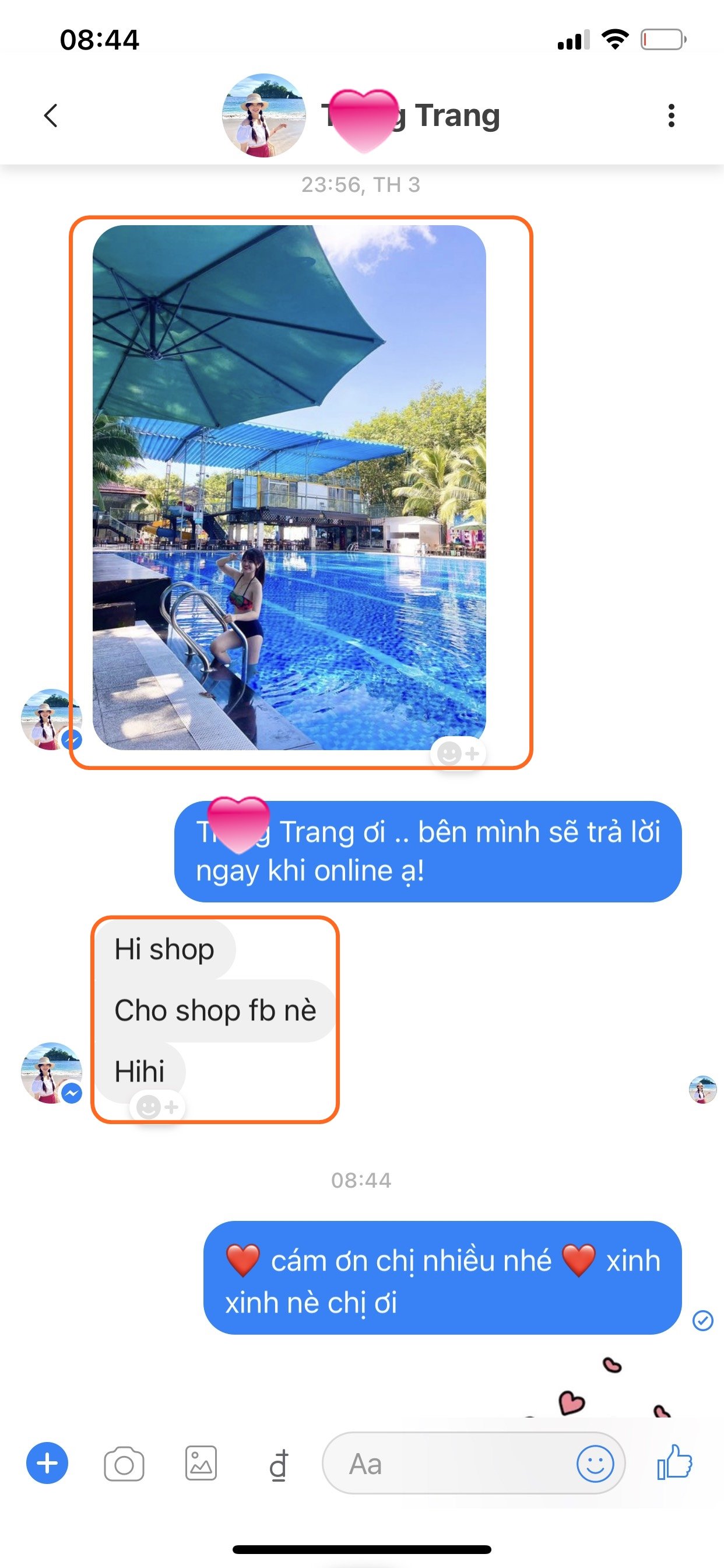The width and height of the screenshot is (724, 1568).
Task: Open the three-dot overflow menu
Action: 671,115
